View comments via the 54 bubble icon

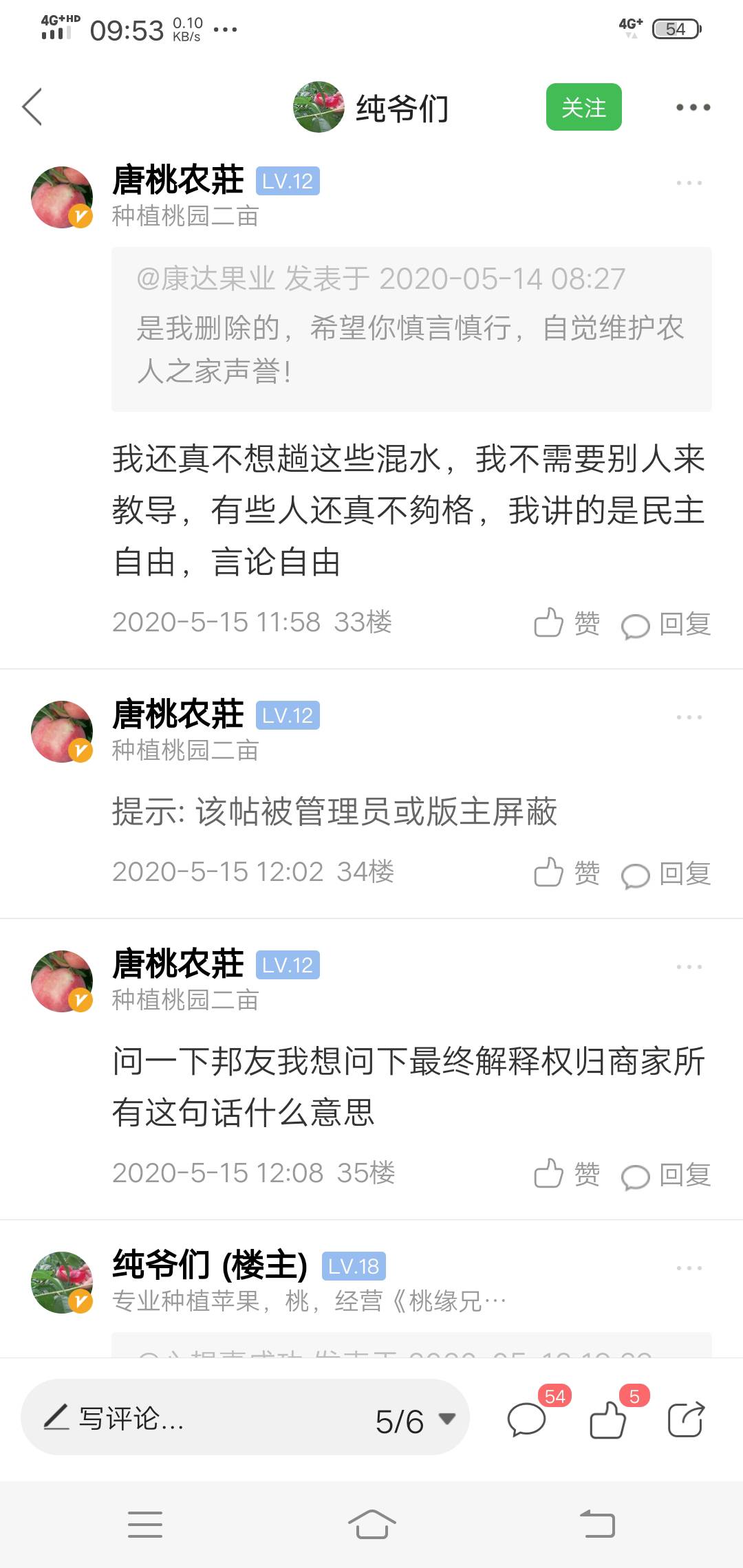(527, 1419)
